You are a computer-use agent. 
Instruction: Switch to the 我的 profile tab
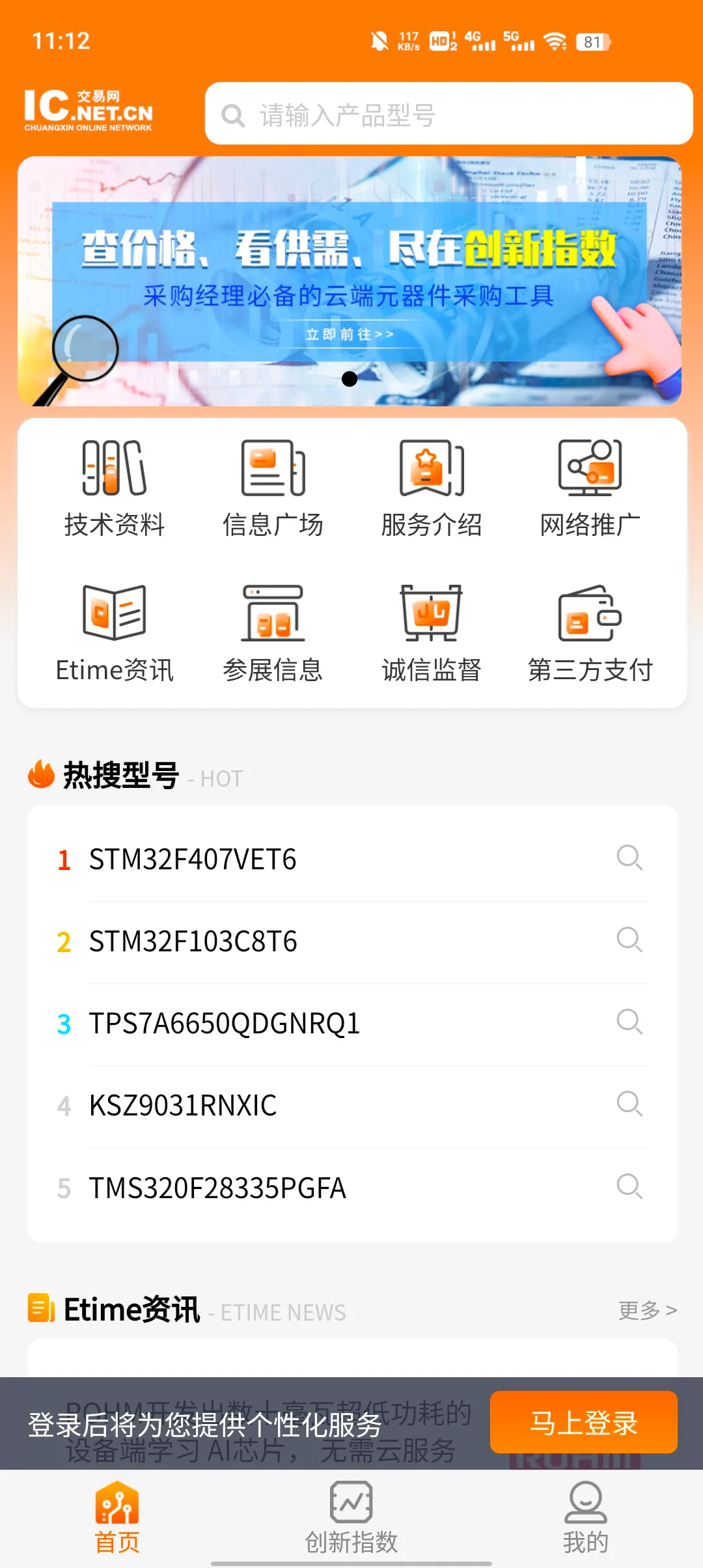[x=585, y=1517]
